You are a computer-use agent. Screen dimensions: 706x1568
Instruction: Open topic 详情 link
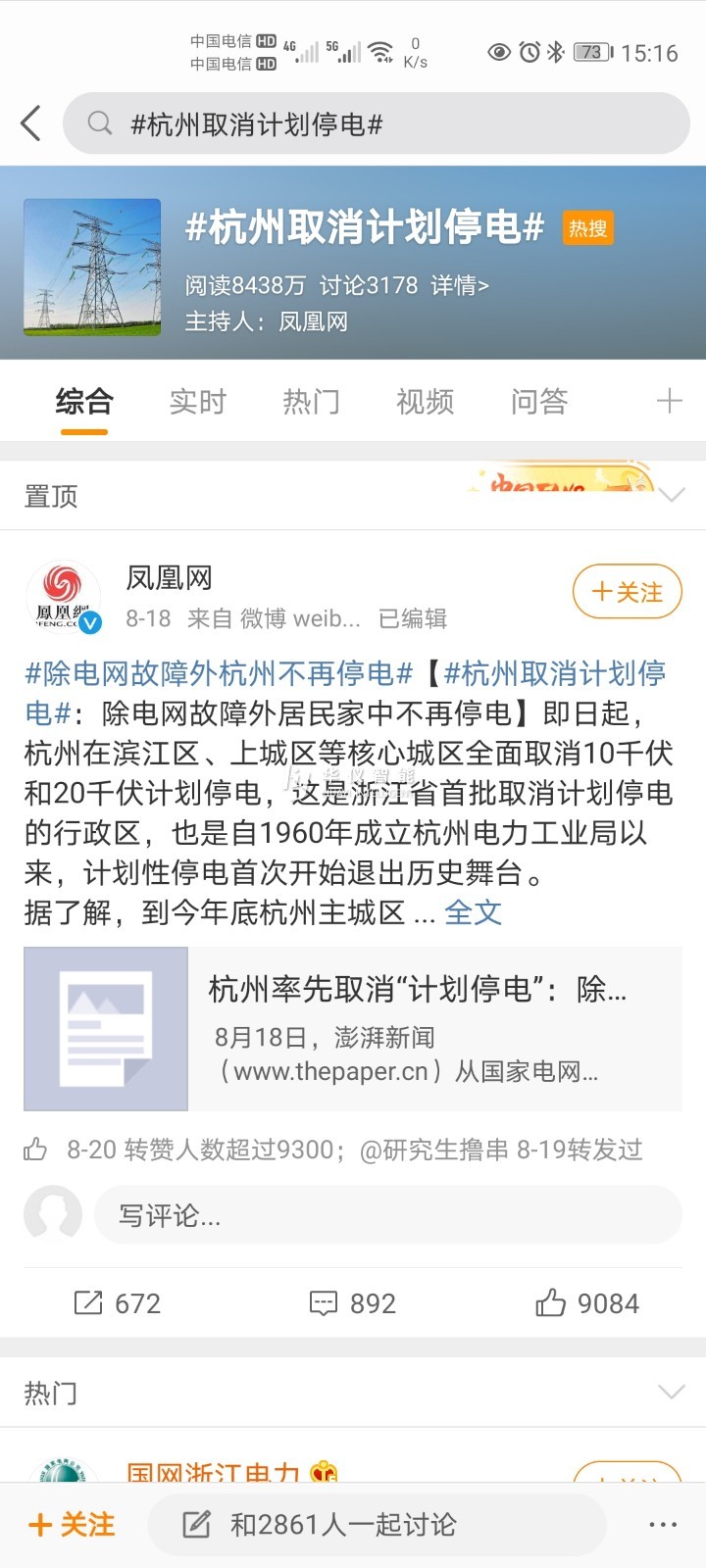pyautogui.click(x=459, y=285)
